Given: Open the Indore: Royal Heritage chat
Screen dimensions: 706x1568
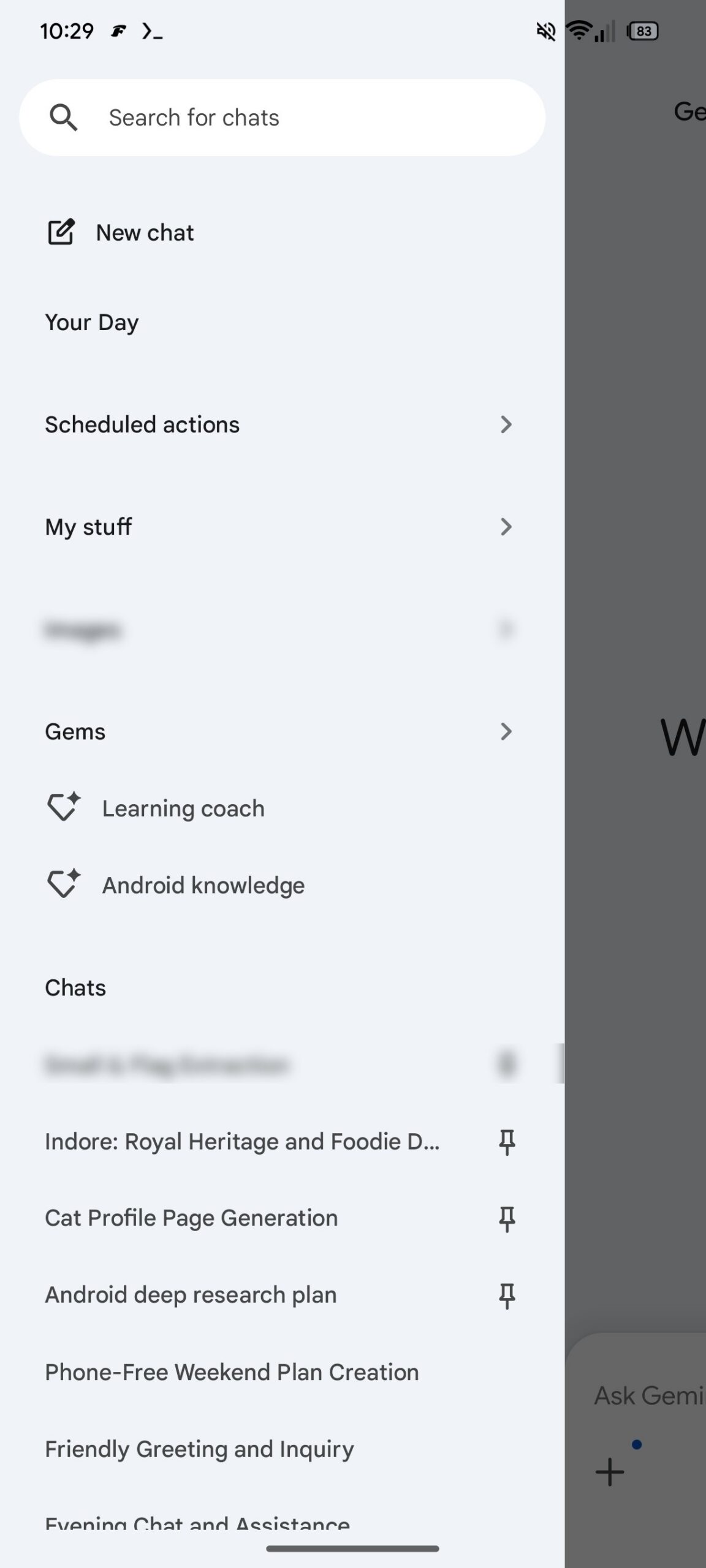Looking at the screenshot, I should click(242, 1142).
